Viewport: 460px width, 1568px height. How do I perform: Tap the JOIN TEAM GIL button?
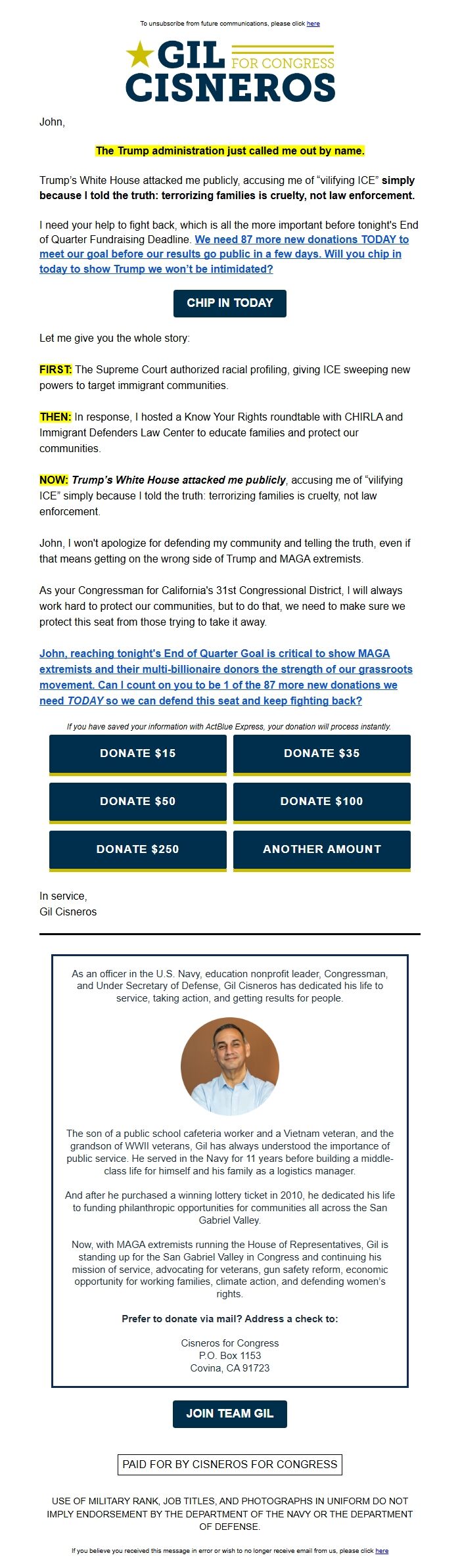pyautogui.click(x=229, y=1413)
